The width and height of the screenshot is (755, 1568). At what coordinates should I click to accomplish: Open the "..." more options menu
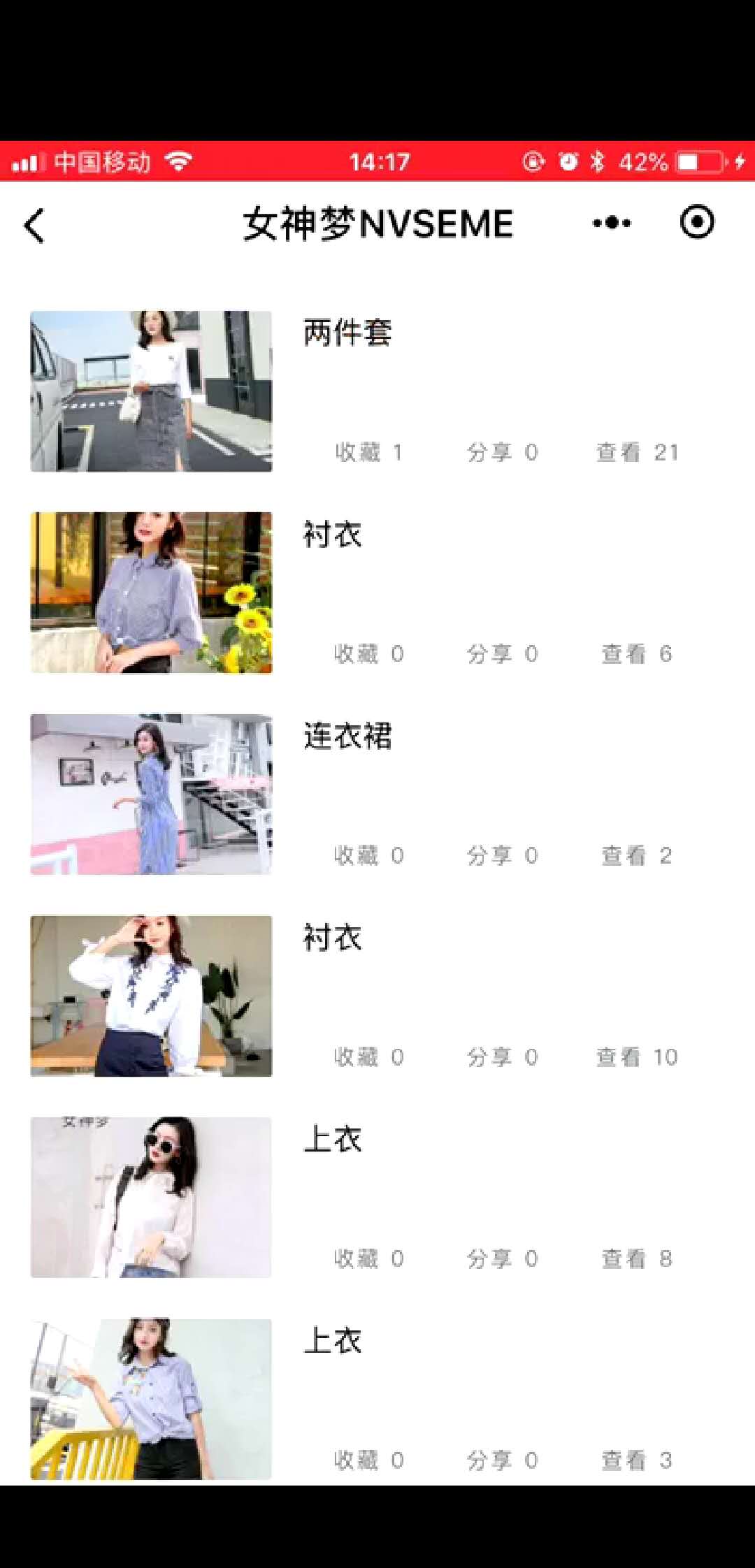(x=610, y=222)
